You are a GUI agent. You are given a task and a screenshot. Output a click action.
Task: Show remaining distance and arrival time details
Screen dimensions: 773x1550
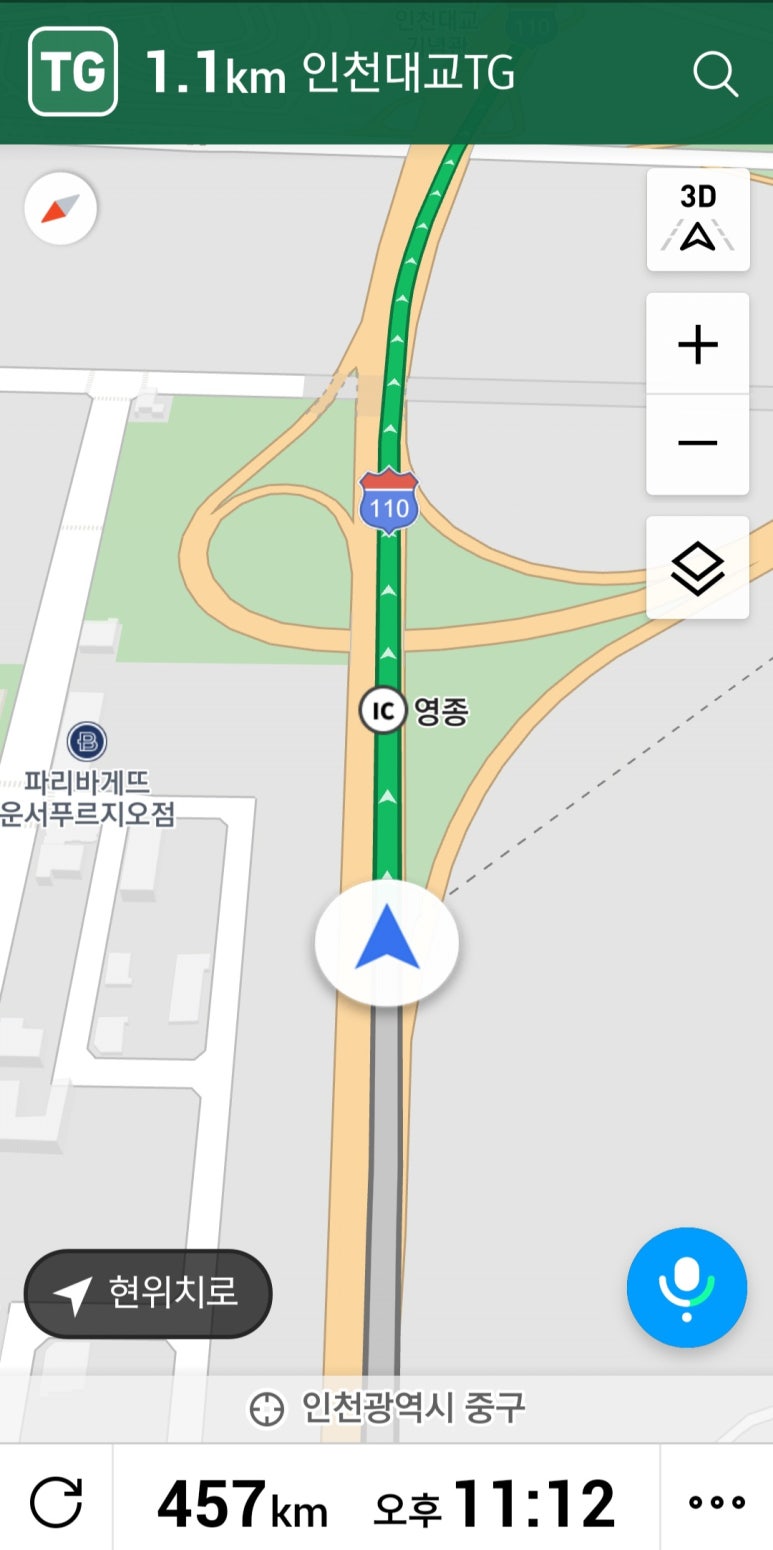[x=386, y=1501]
